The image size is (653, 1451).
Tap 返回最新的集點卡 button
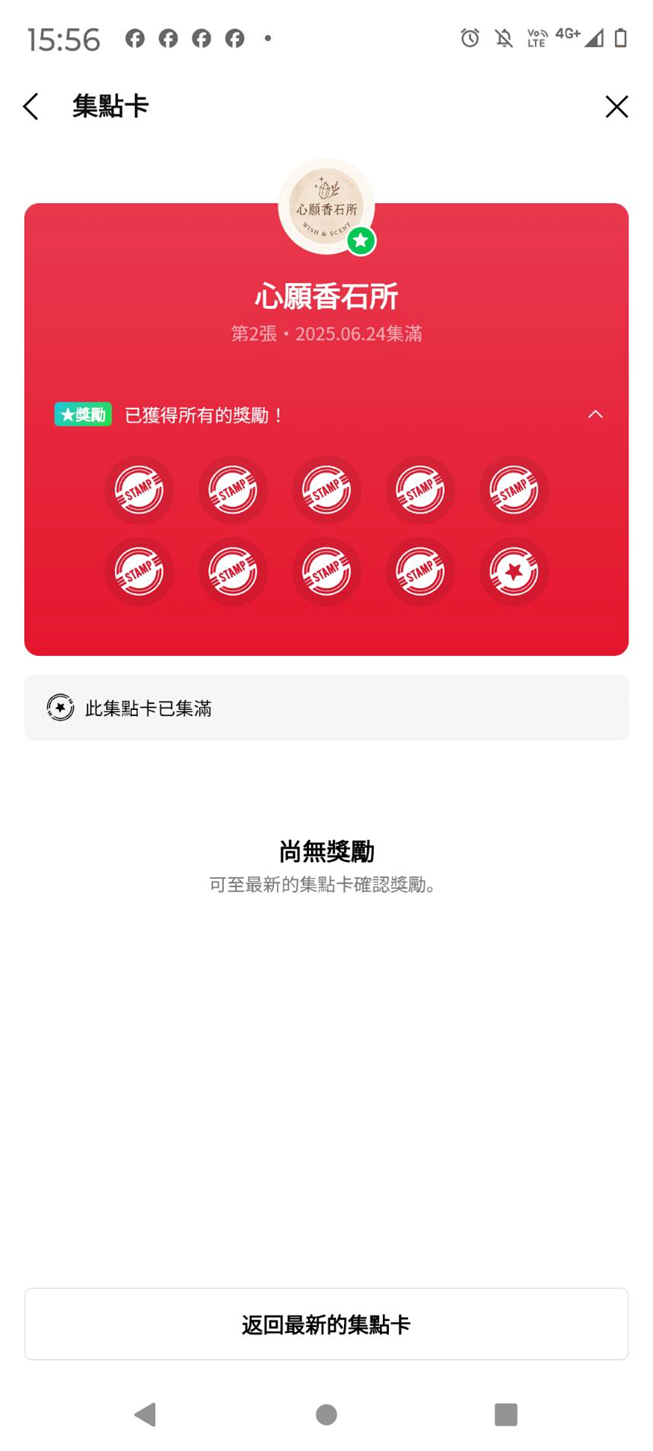[326, 1324]
